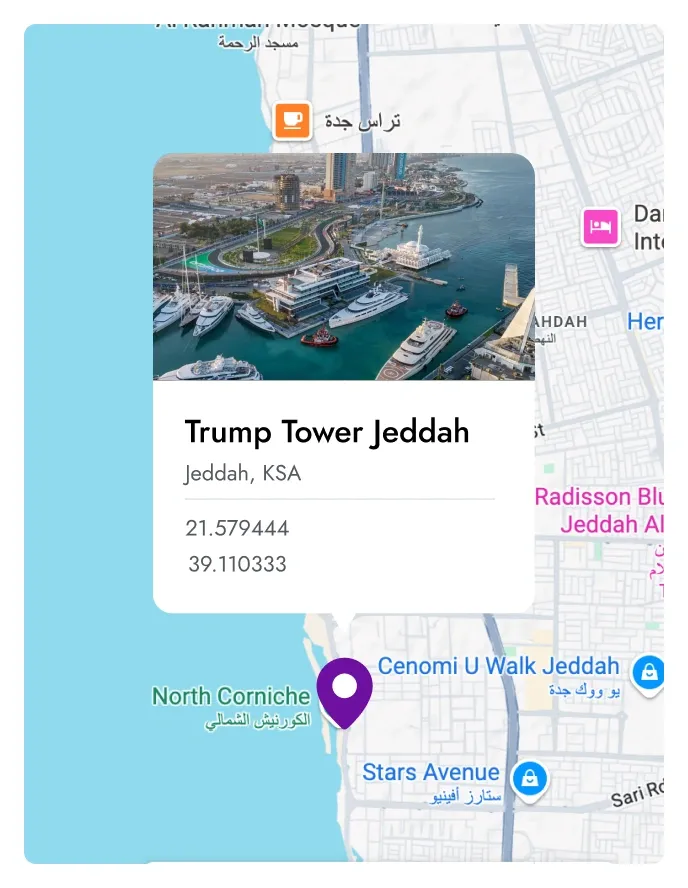Select the pink hotel marker on the map
This screenshot has width=688, height=888.
click(x=601, y=225)
